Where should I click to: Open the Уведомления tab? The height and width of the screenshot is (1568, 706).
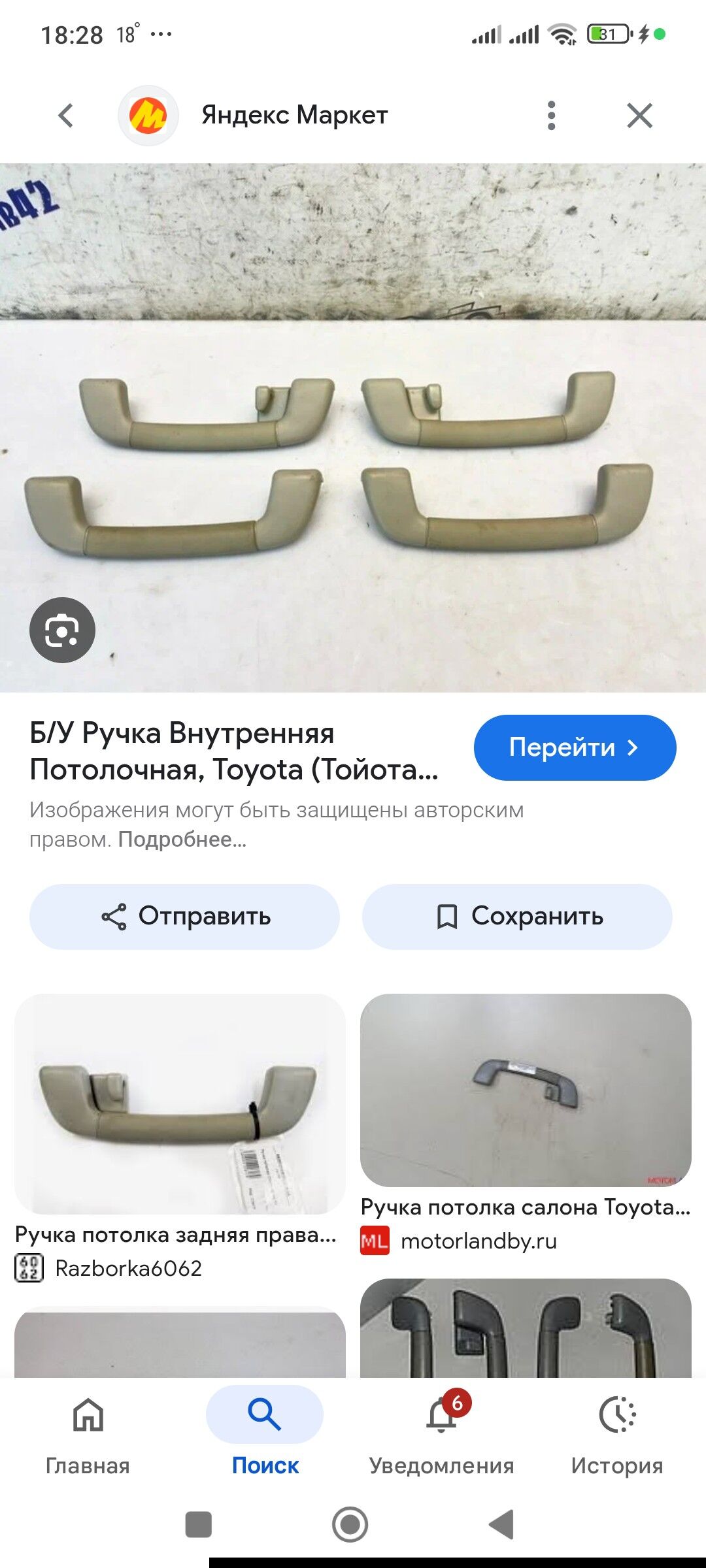pos(441,1432)
